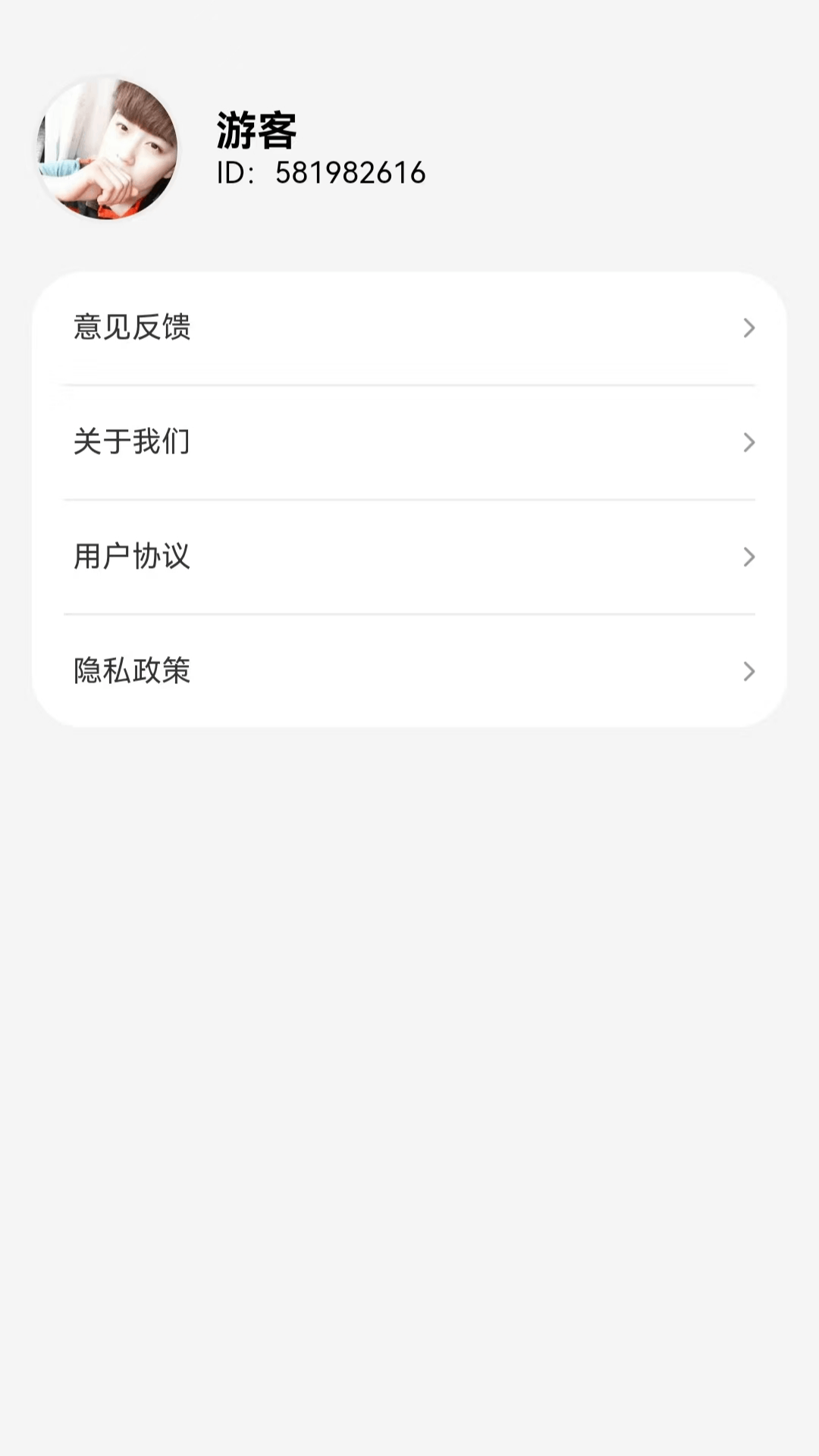Open 关于我们 about page
The height and width of the screenshot is (1456, 819).
pos(409,442)
